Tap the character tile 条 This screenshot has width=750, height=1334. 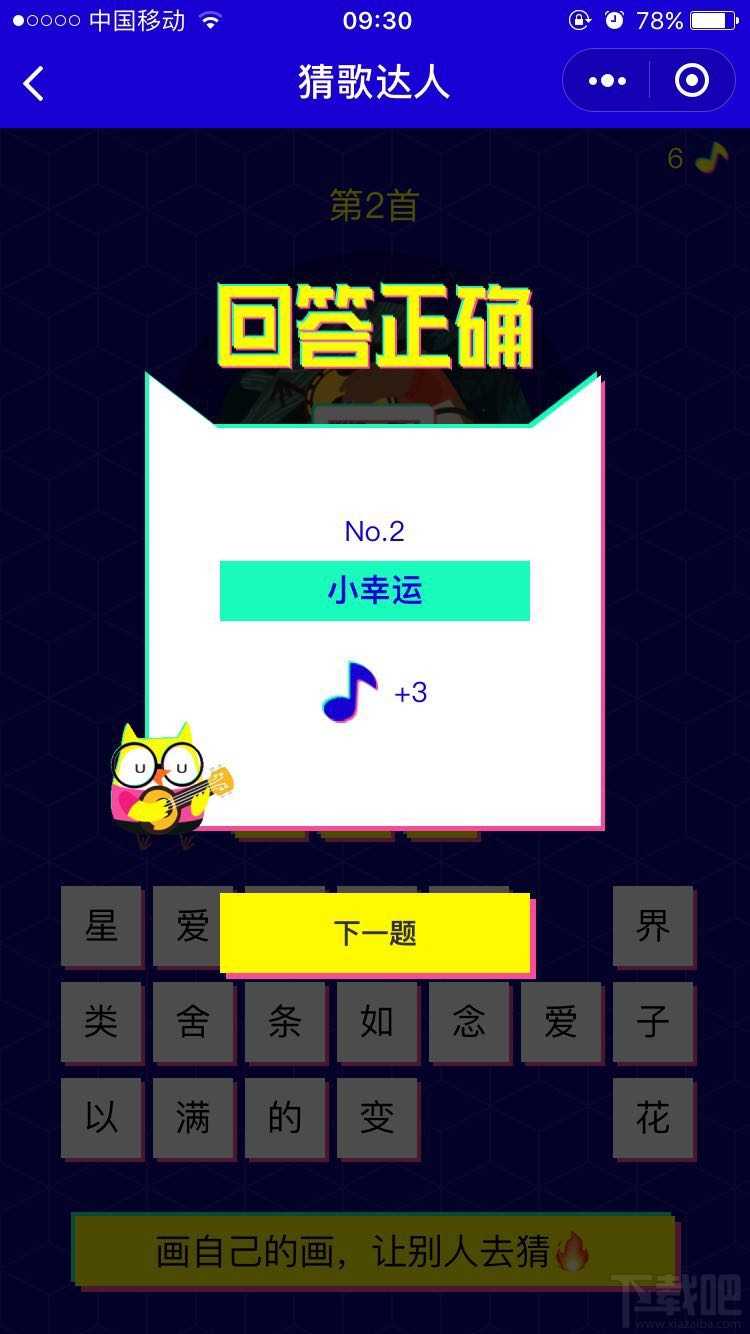(x=285, y=1022)
